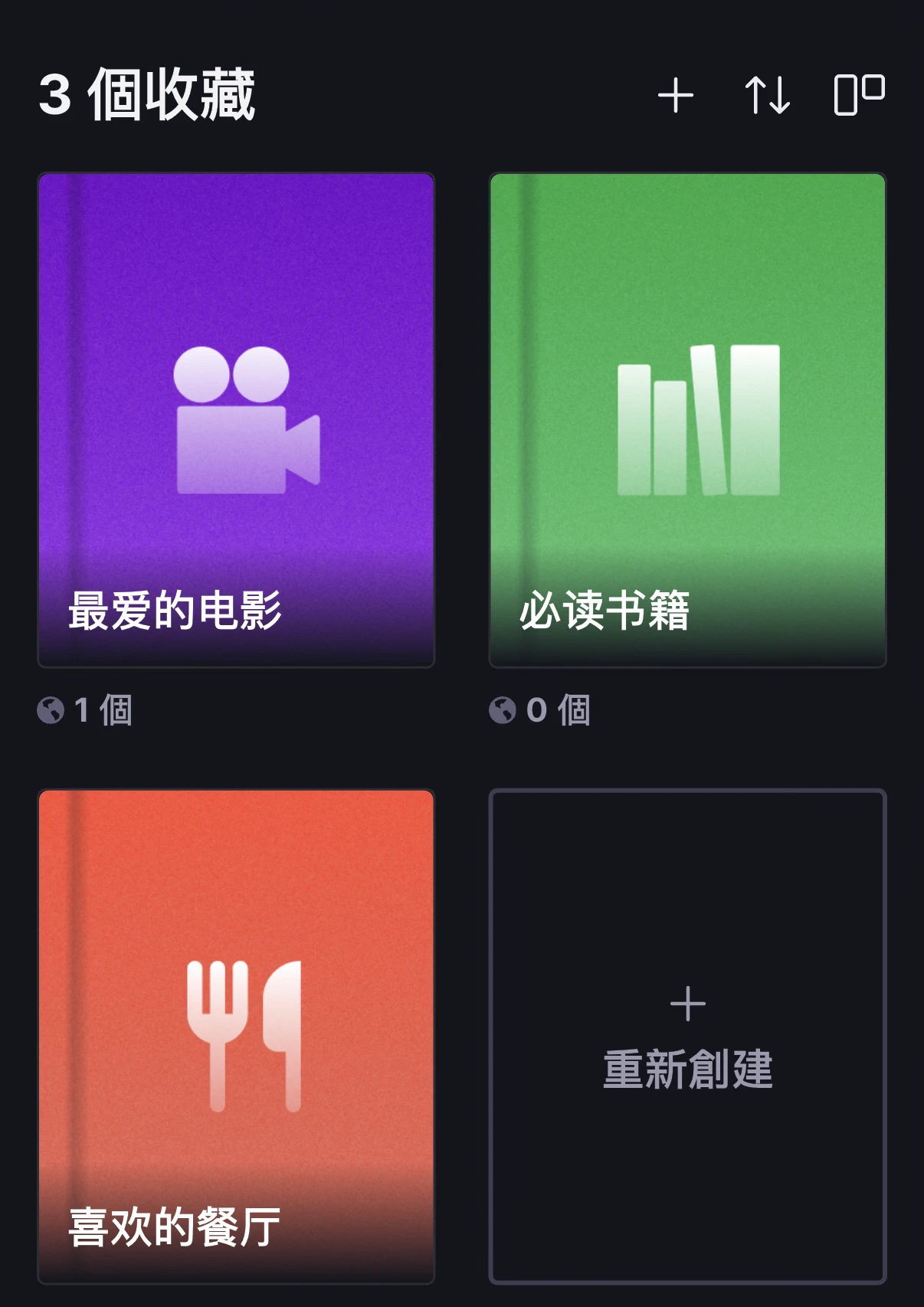The height and width of the screenshot is (1307, 924).
Task: Tap the 重新創建 card
Action: pos(687,1036)
